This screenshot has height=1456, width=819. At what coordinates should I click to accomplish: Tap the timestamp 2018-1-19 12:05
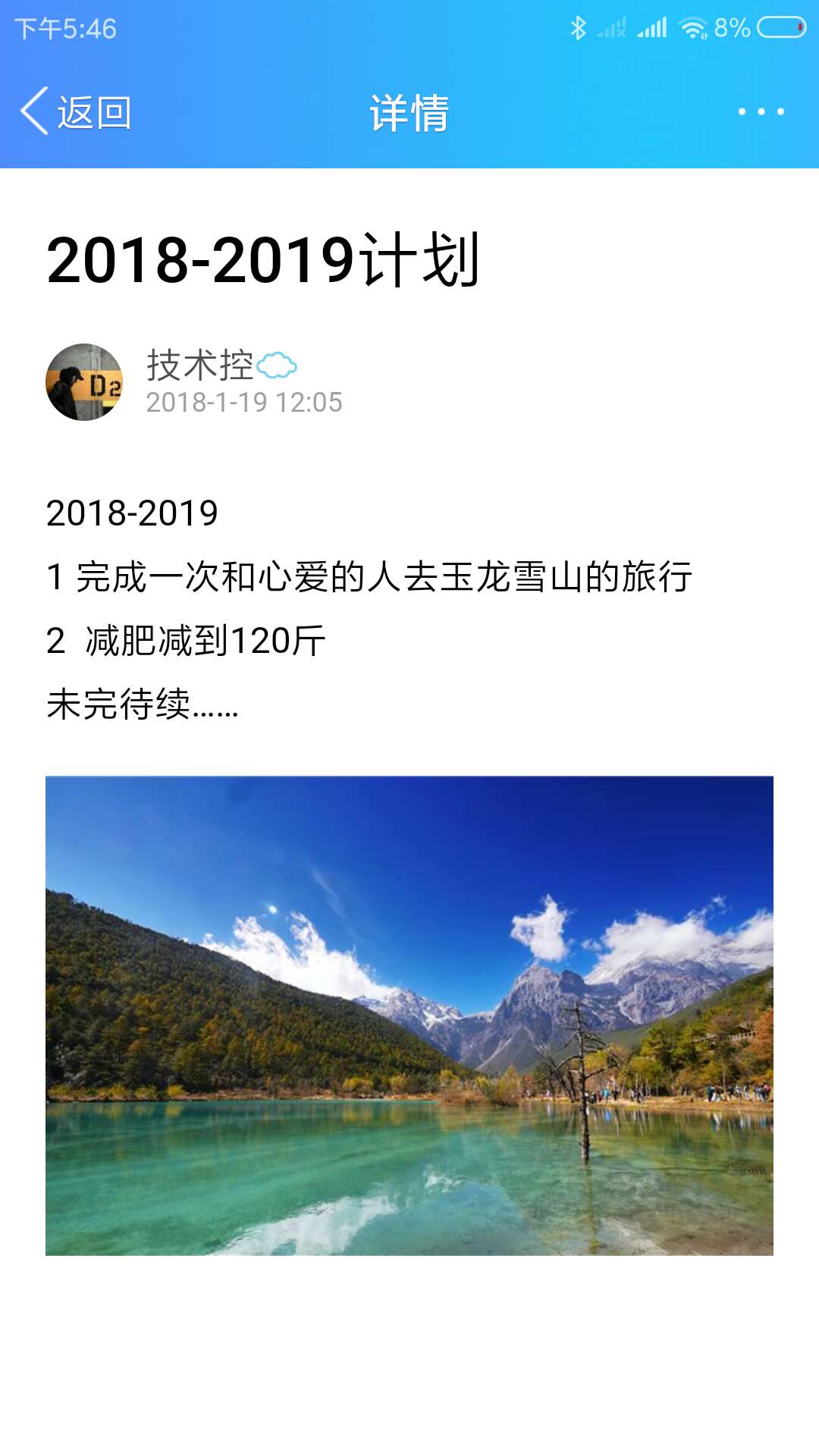click(246, 403)
